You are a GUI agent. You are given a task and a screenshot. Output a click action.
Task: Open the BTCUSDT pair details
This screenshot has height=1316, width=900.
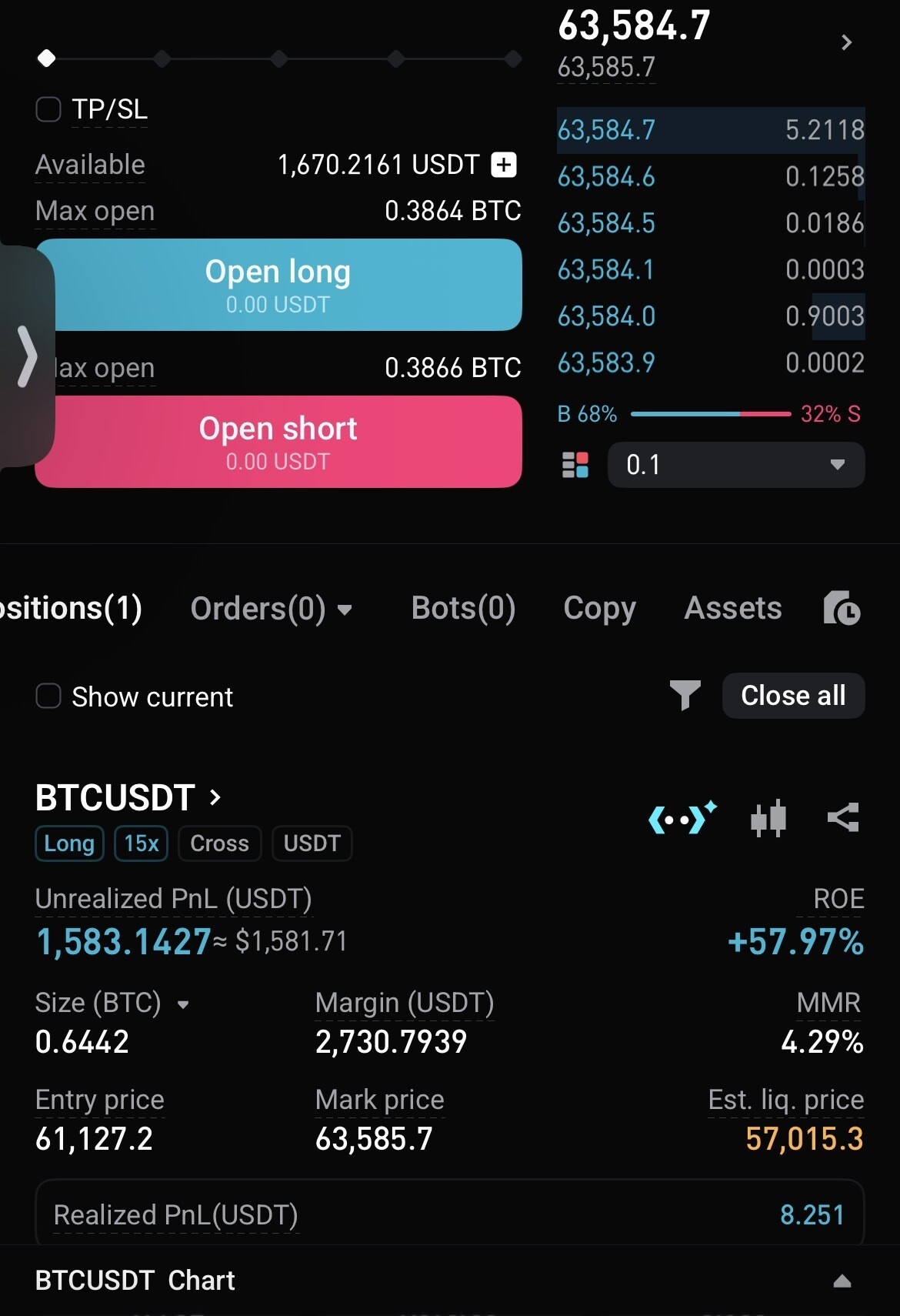(x=128, y=797)
